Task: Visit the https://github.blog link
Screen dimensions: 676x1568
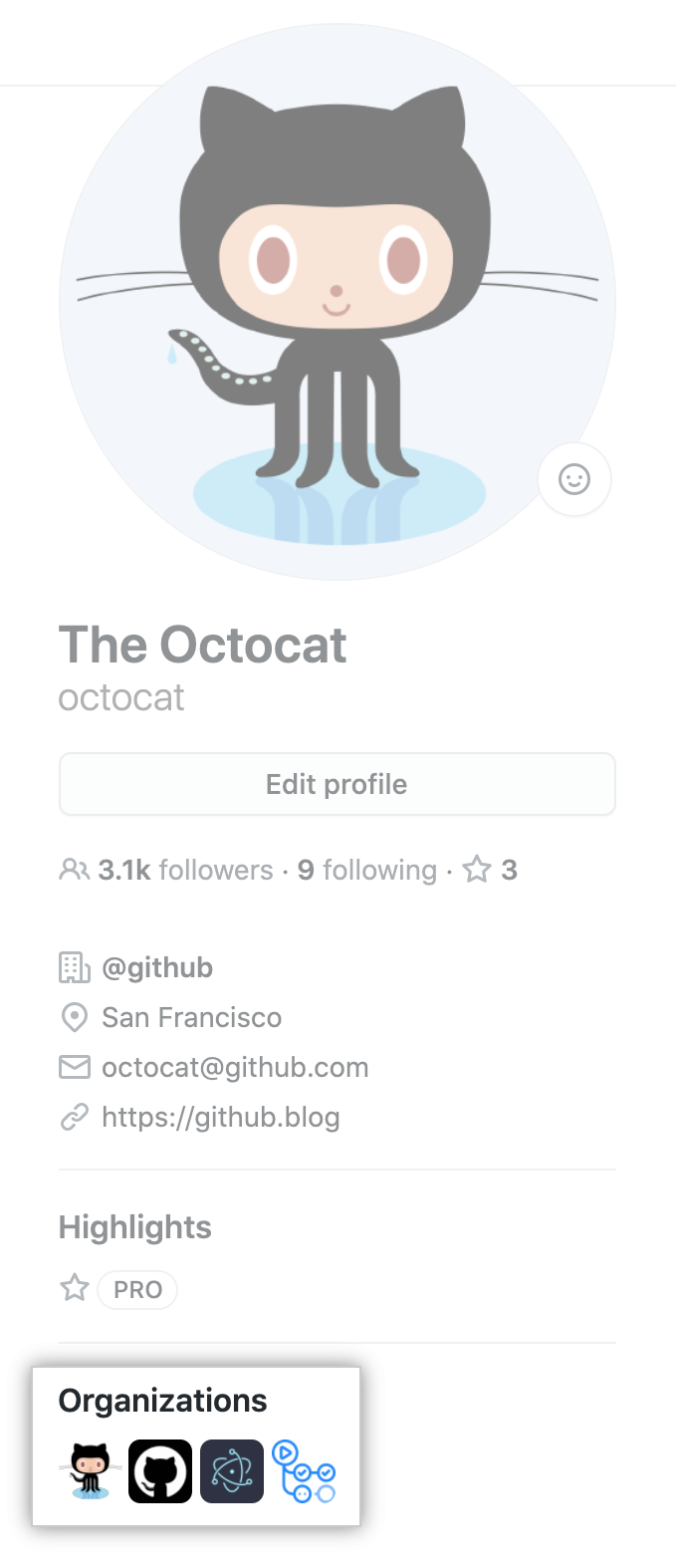Action: [221, 1117]
